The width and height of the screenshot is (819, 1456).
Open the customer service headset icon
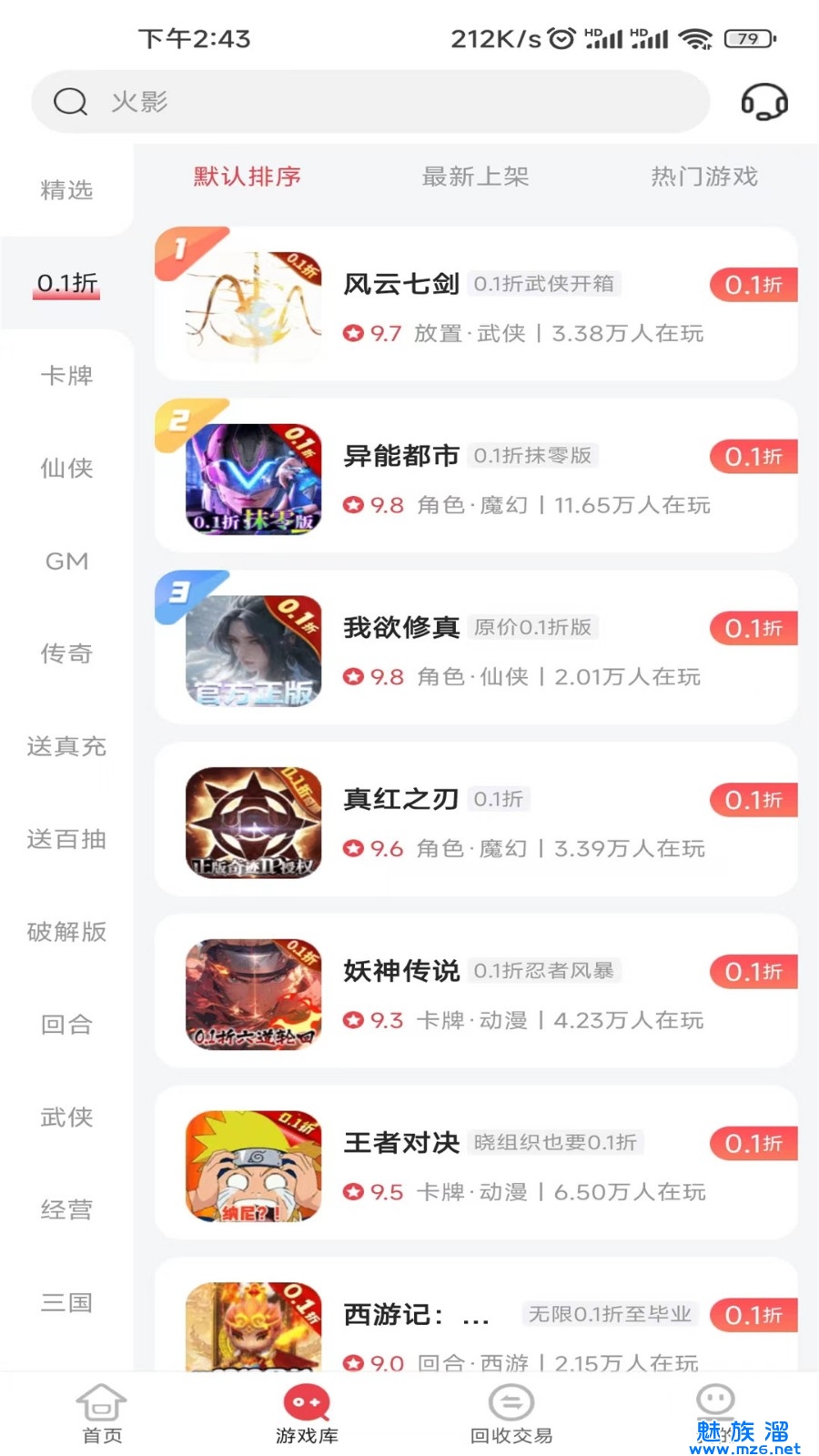(x=763, y=102)
